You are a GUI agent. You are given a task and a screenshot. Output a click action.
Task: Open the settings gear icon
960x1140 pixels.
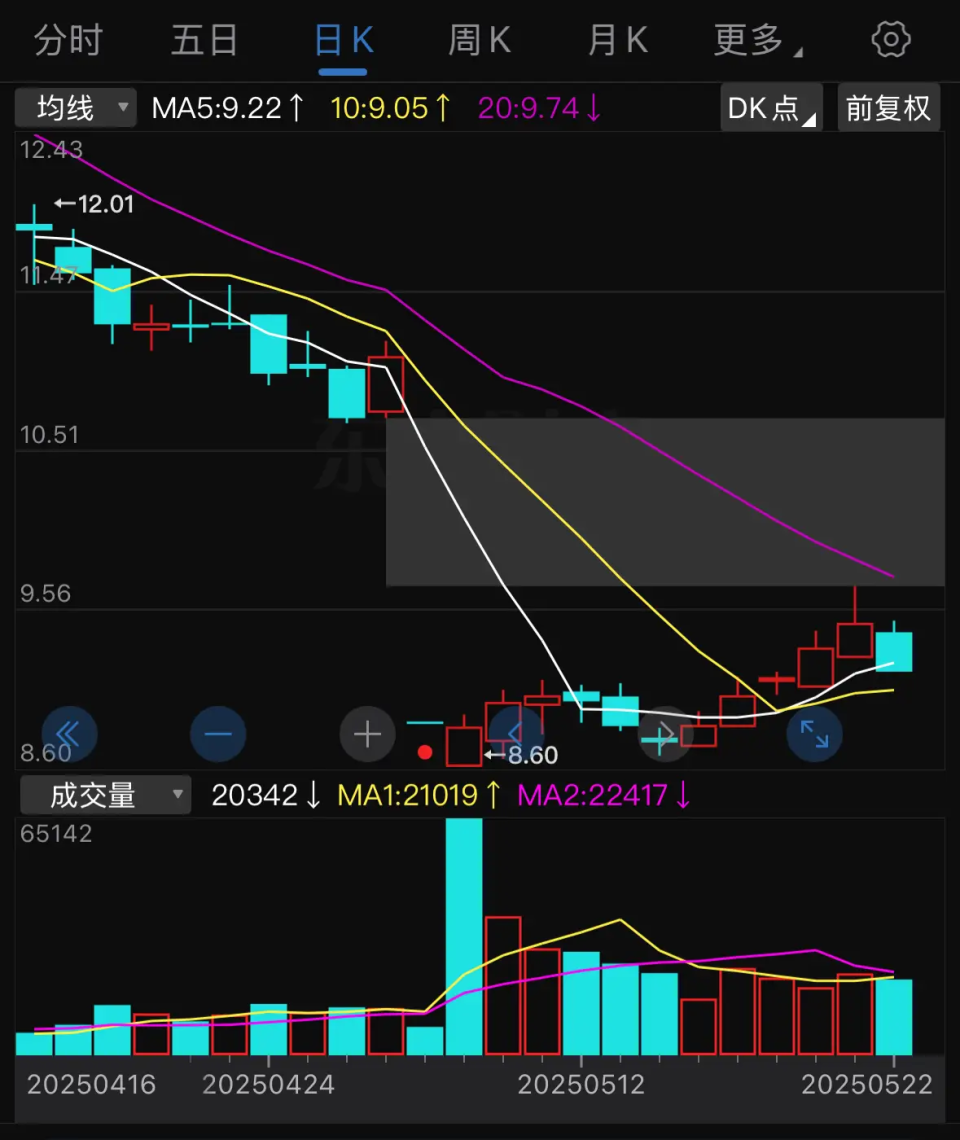[x=890, y=38]
